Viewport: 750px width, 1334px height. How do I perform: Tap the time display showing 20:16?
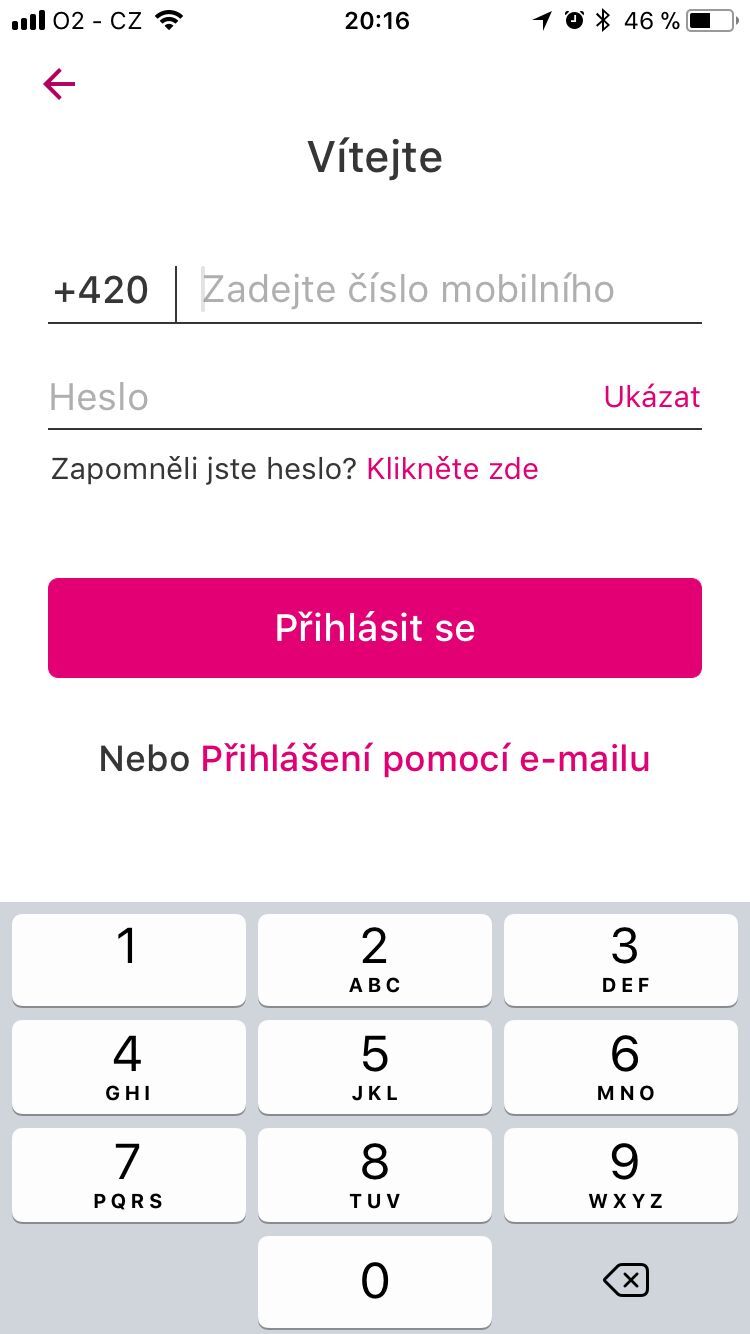[x=375, y=20]
